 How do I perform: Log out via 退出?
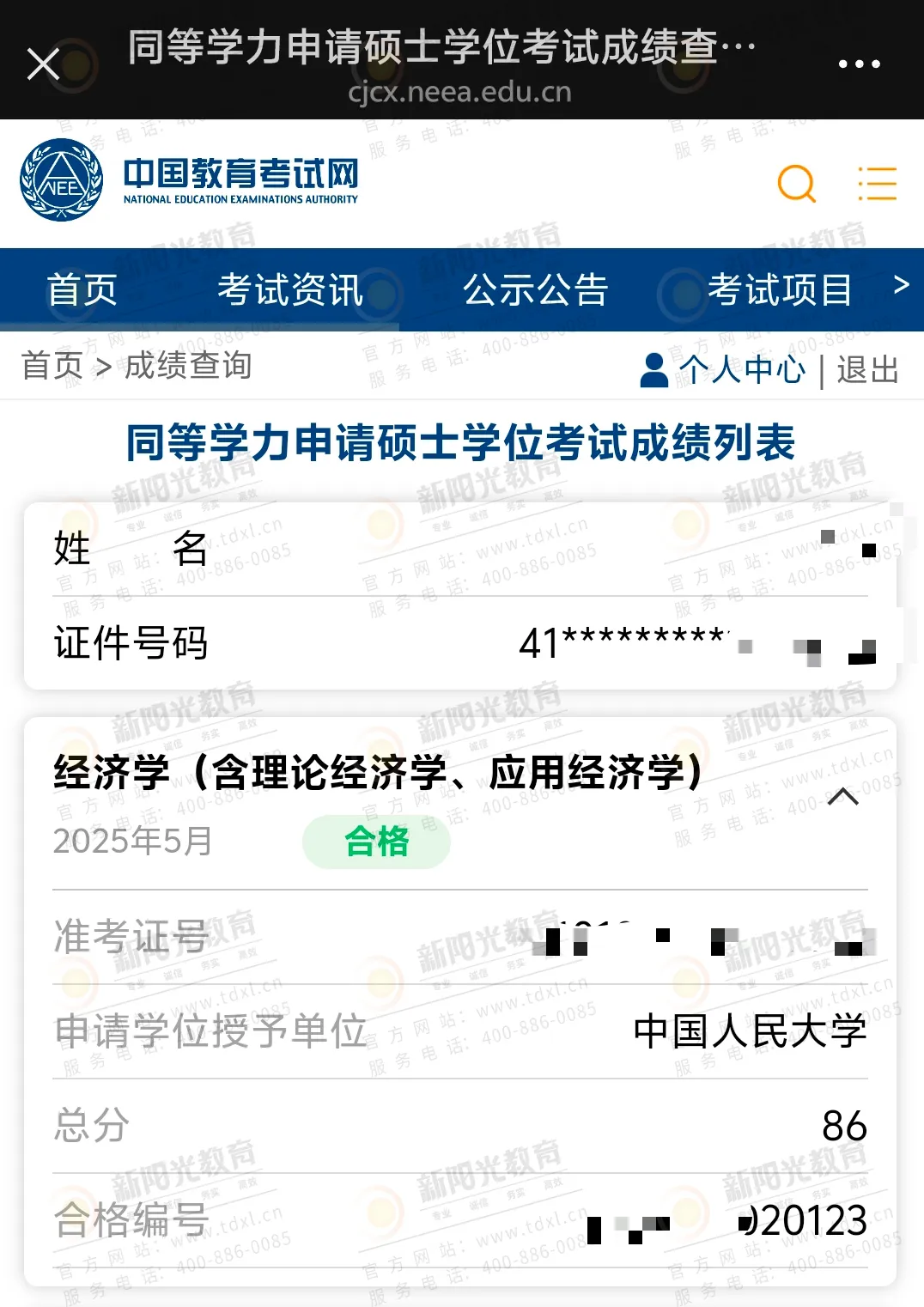point(867,370)
